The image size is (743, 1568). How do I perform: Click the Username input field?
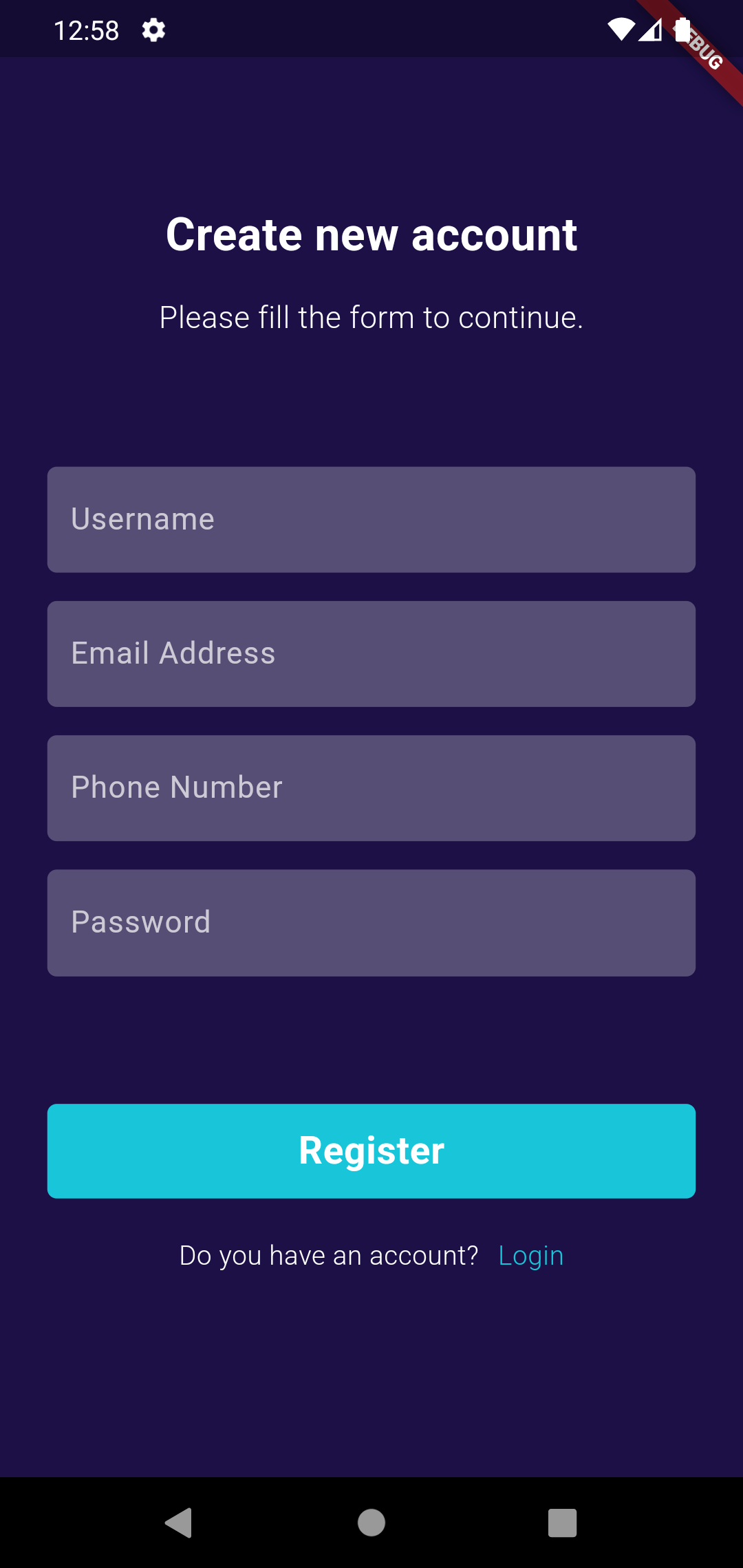(371, 519)
